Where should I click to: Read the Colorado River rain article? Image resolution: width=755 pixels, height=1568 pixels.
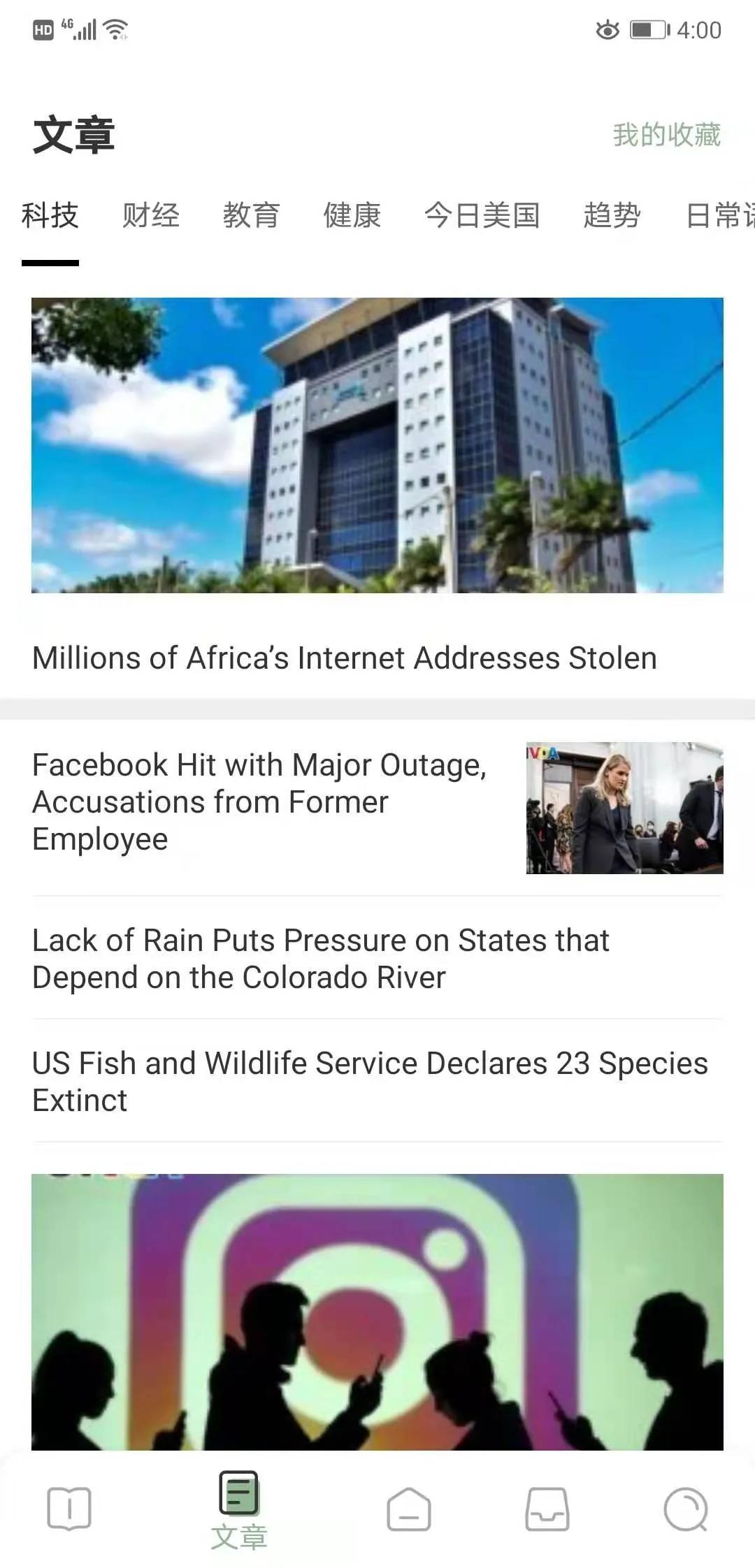(x=321, y=958)
